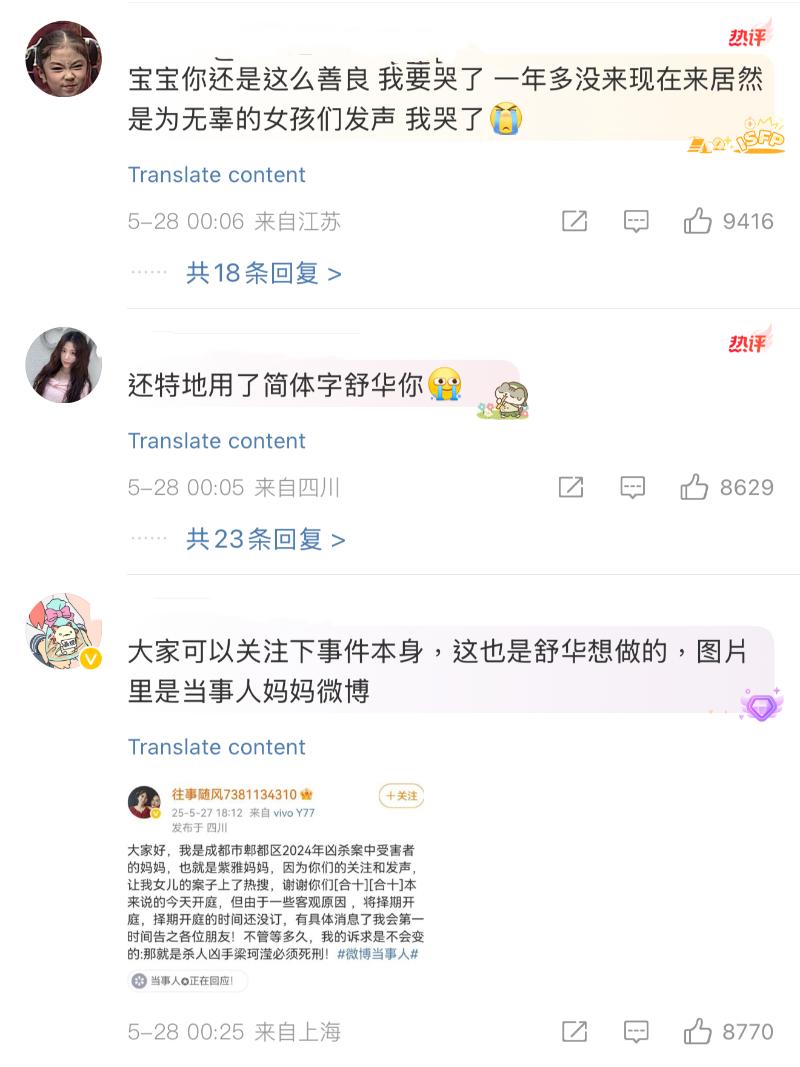Like the comment from 江苏 with 9416 likes
Image resolution: width=800 pixels, height=1067 pixels.
(x=697, y=221)
